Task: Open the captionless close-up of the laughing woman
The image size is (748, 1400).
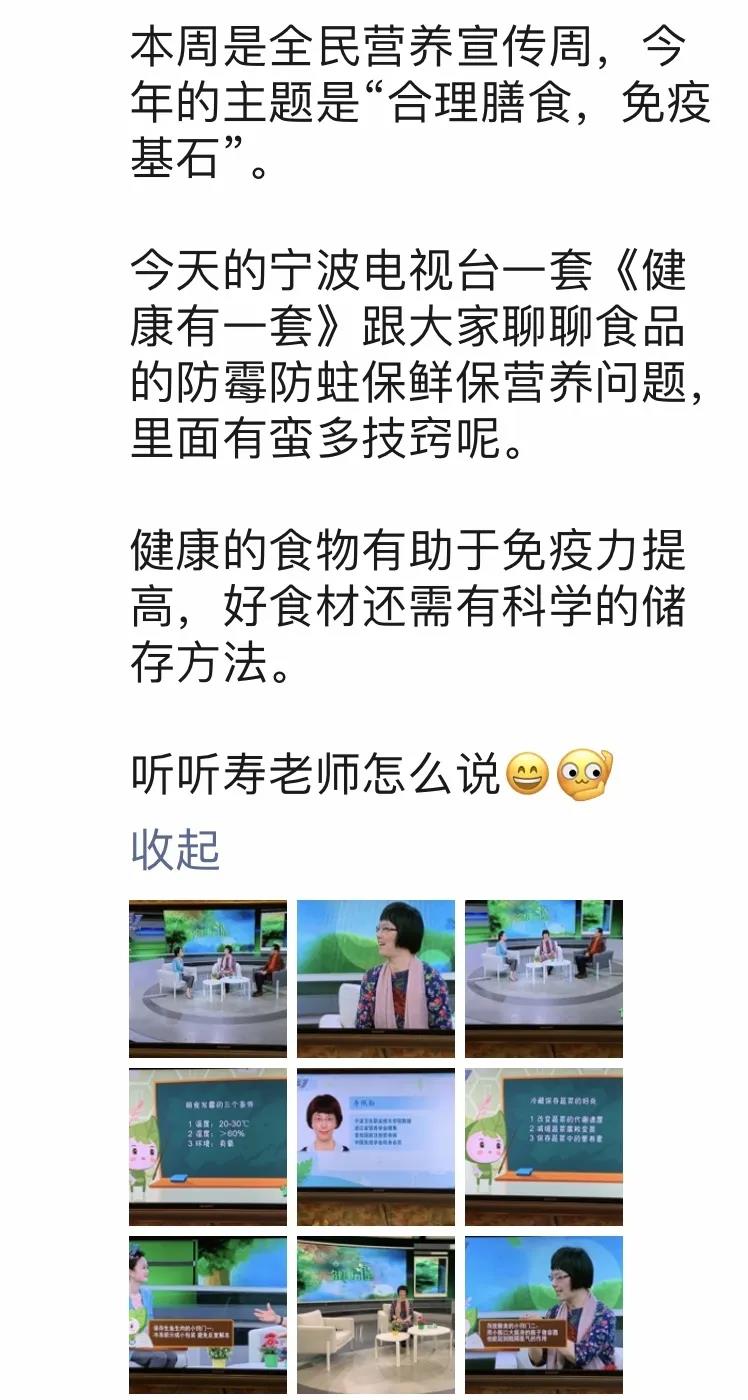Action: point(376,979)
